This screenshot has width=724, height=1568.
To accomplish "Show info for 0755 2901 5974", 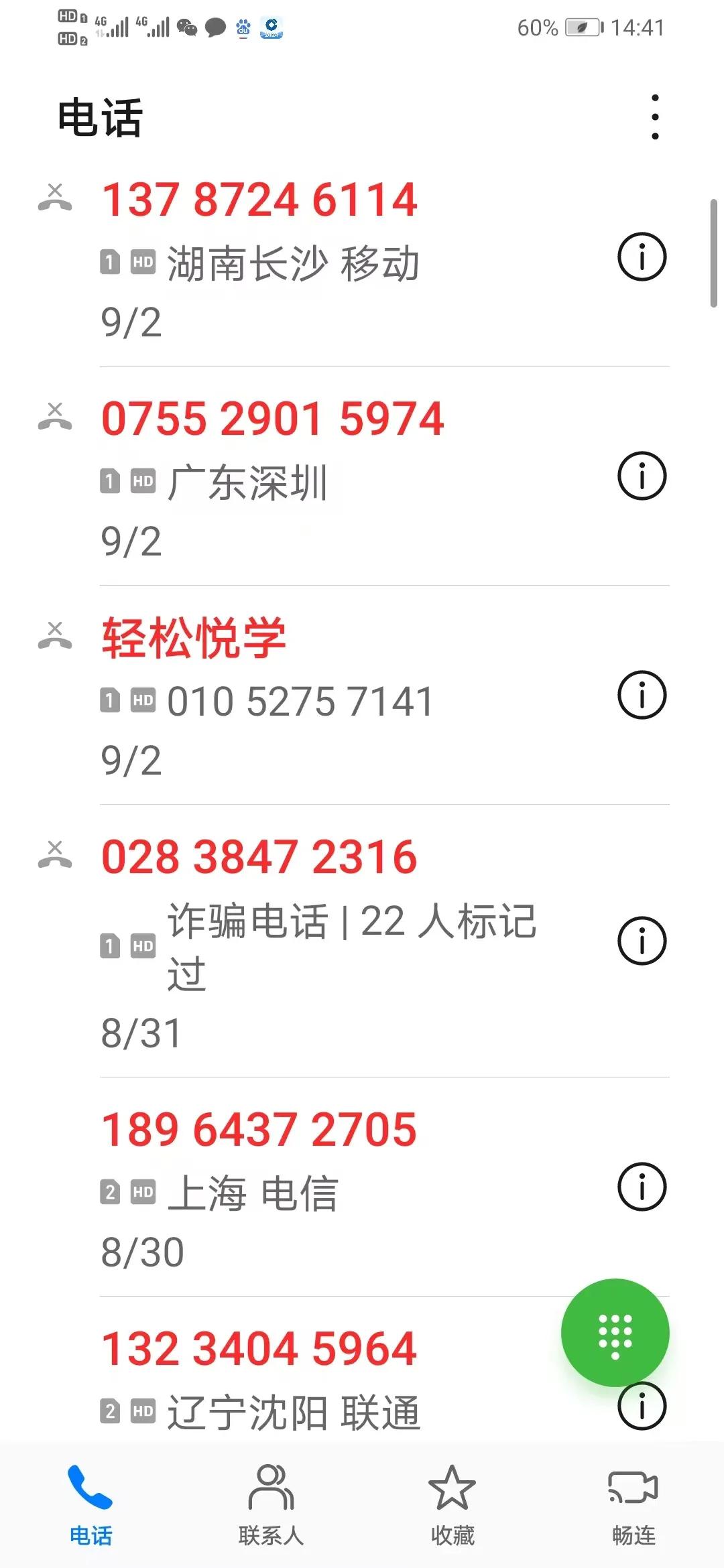I will (x=642, y=476).
